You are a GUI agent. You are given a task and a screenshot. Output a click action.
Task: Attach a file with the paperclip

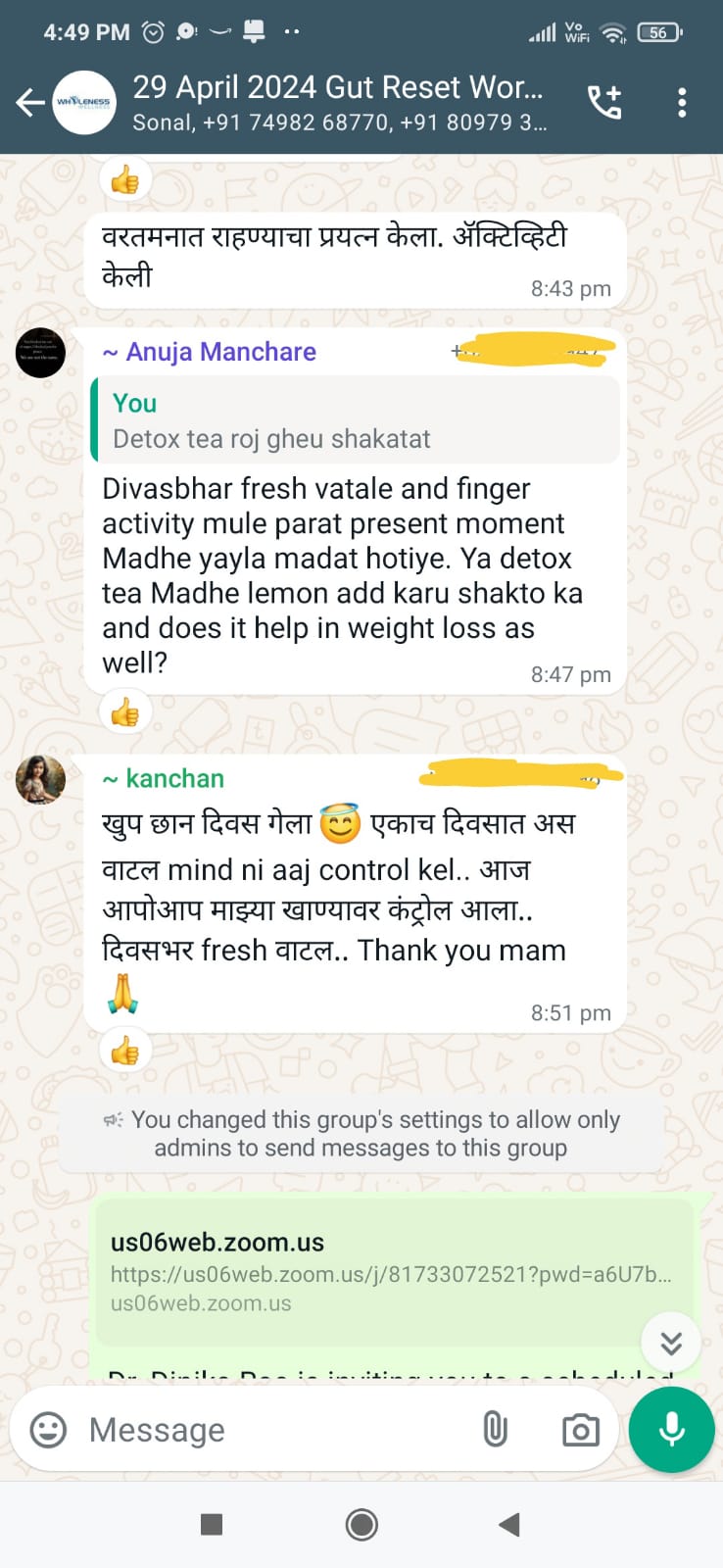496,1430
